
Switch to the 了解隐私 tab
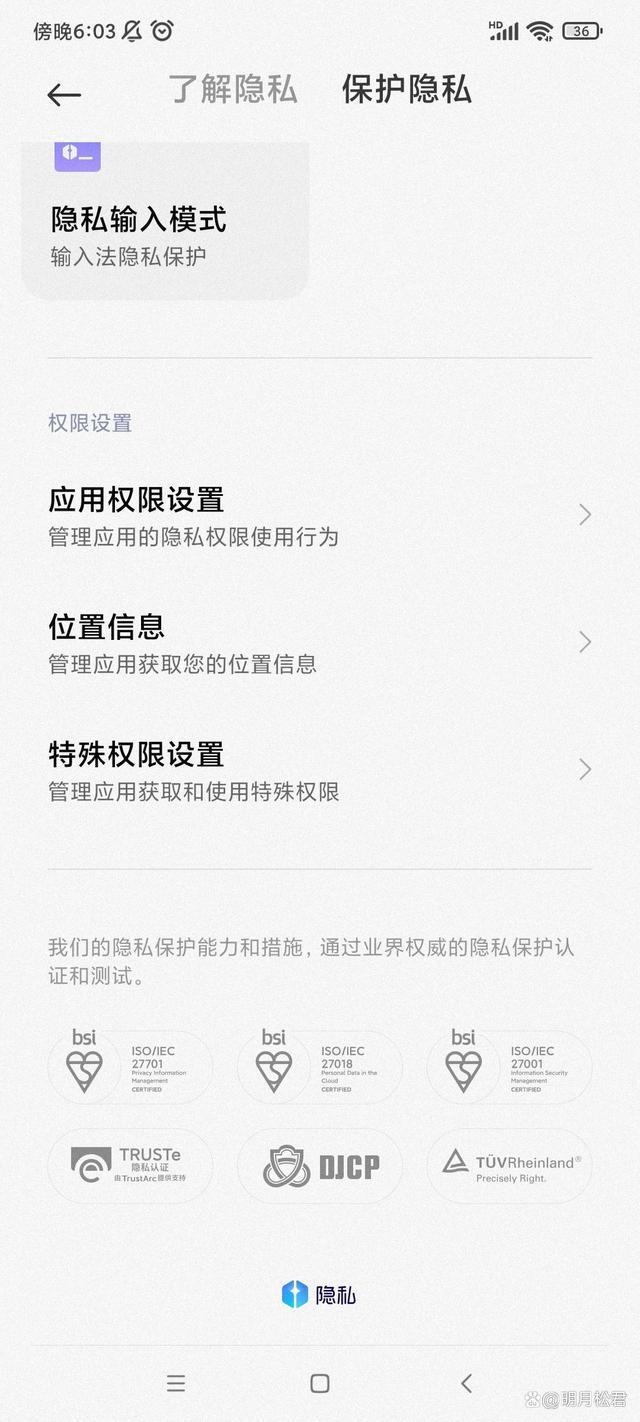pyautogui.click(x=232, y=89)
